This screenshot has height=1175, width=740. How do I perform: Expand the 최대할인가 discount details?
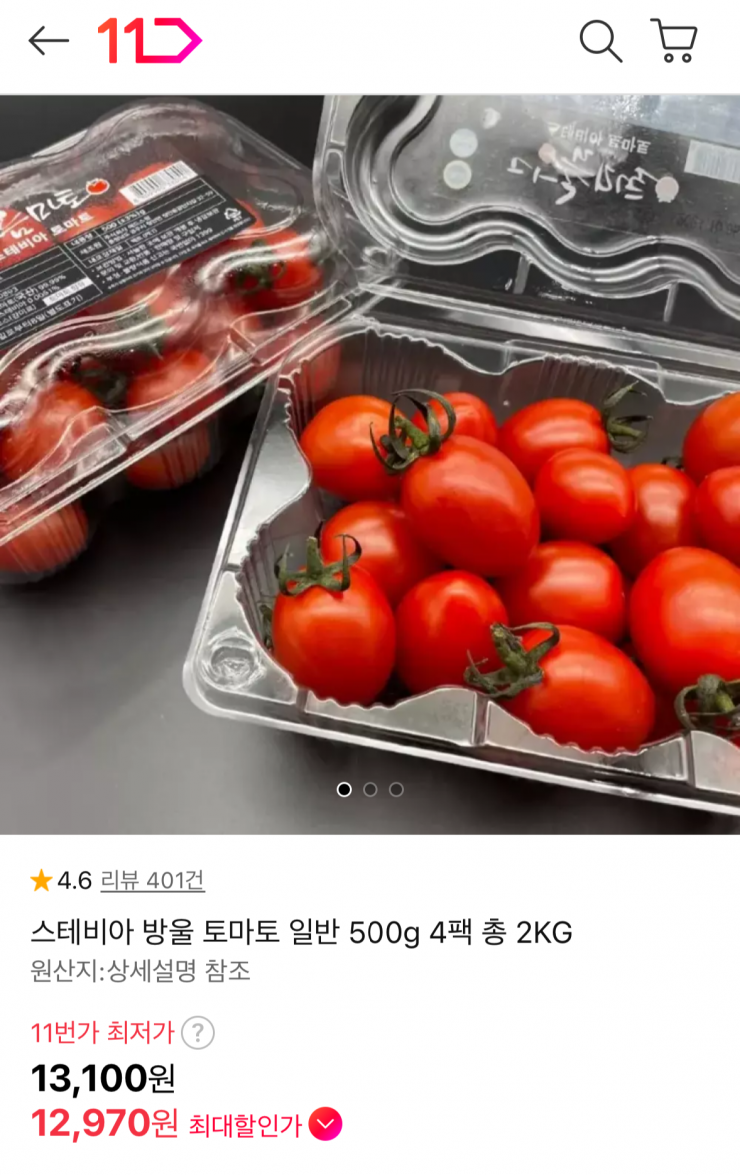point(325,1125)
